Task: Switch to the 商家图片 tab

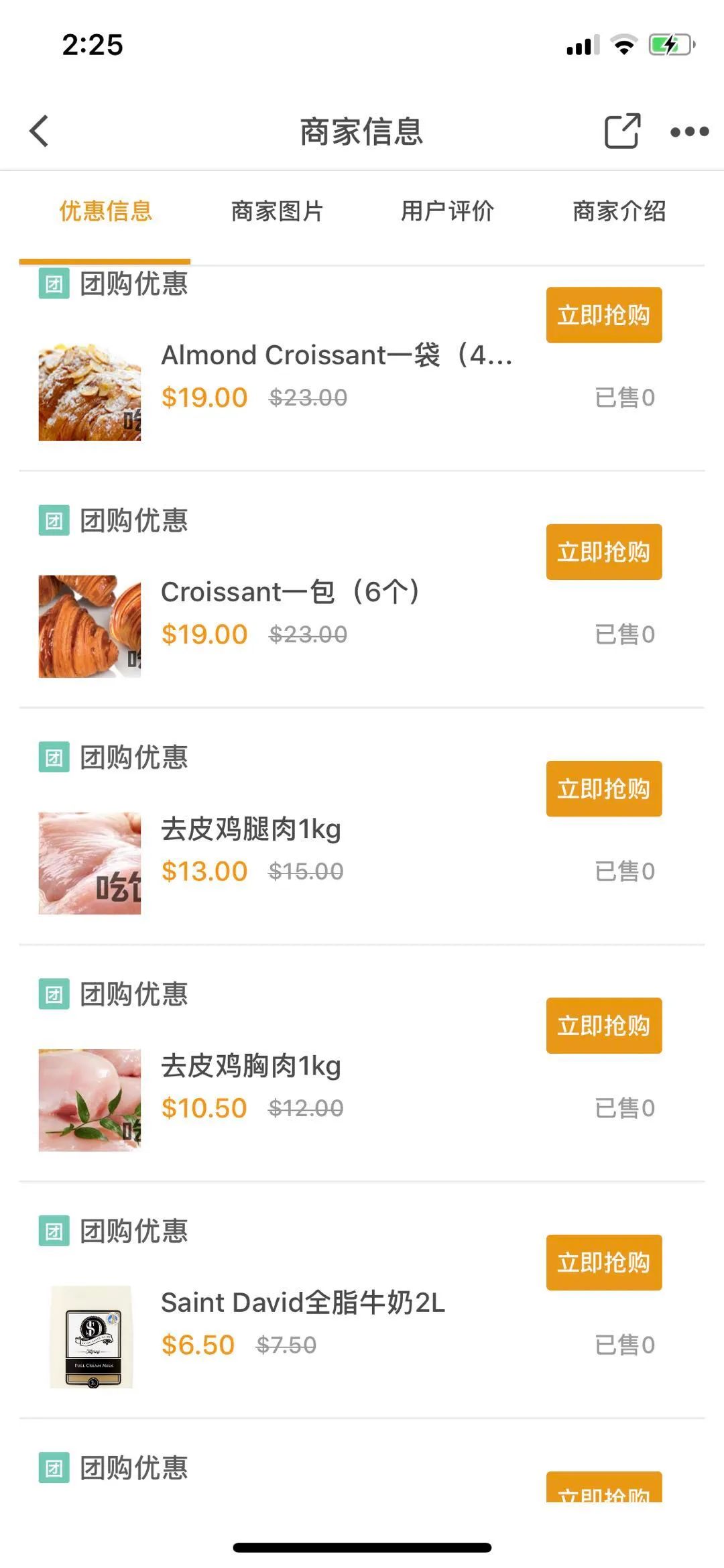Action: [x=277, y=211]
